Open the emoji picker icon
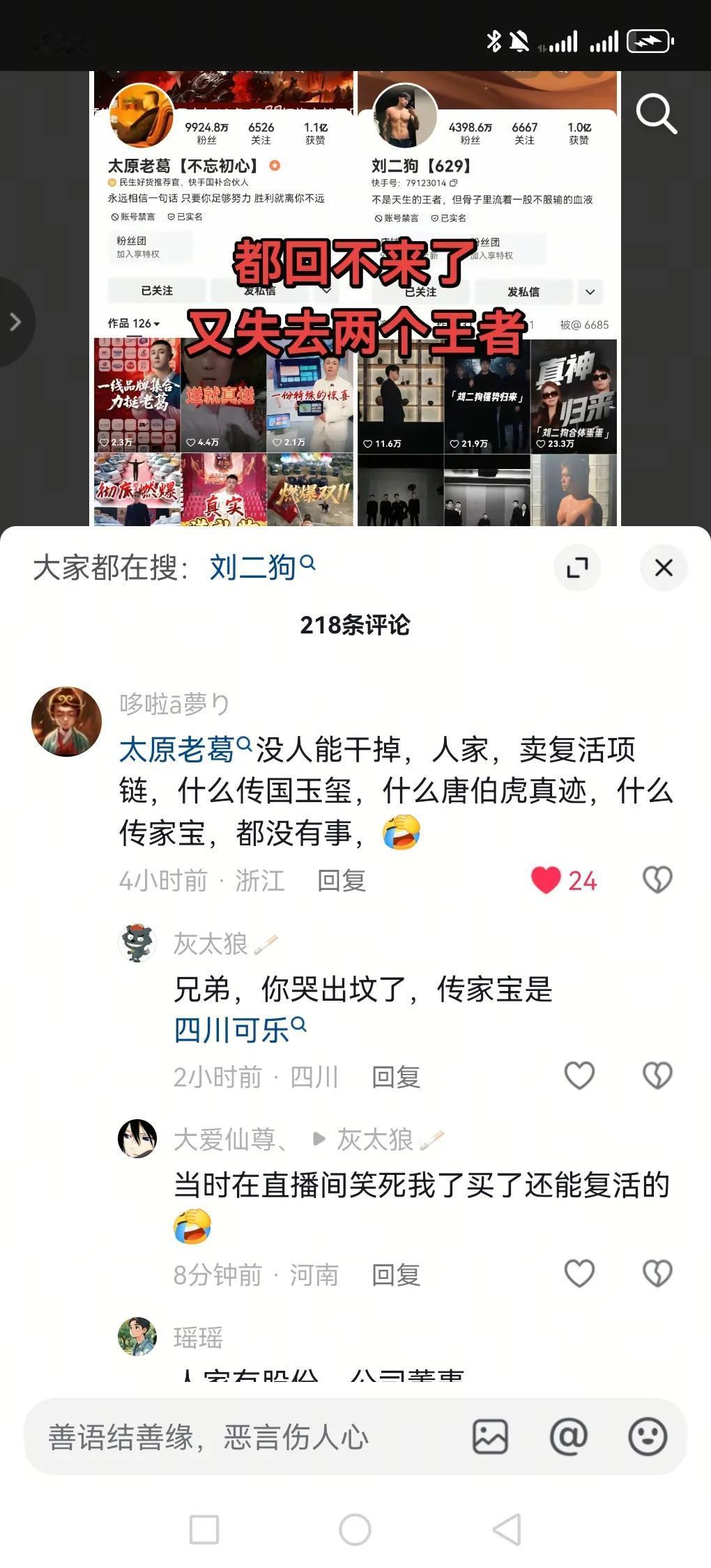Image resolution: width=711 pixels, height=1568 pixels. (648, 1437)
